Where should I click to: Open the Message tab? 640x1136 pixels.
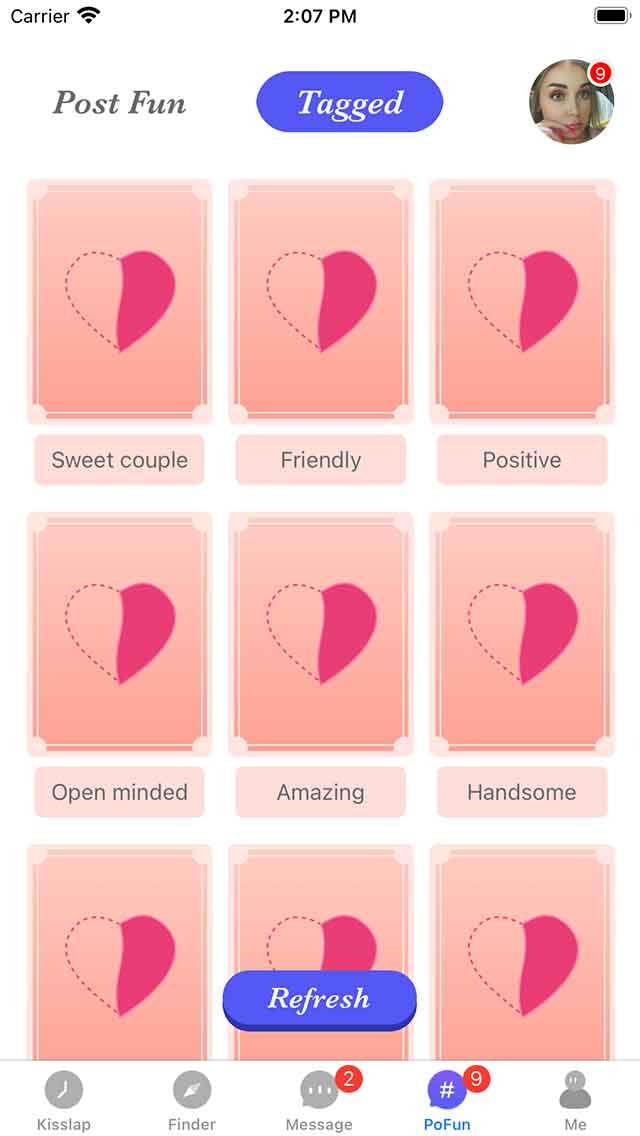point(319,1099)
